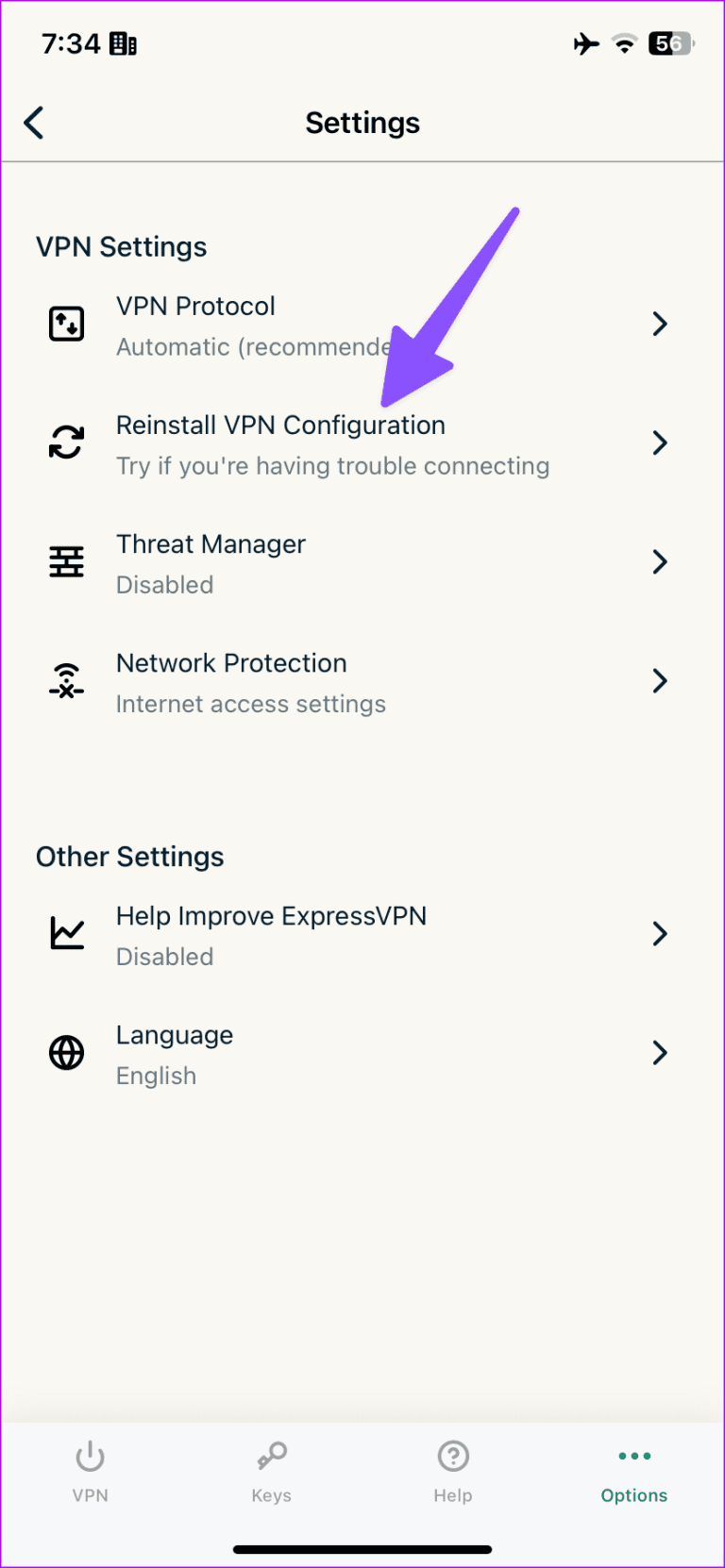Image resolution: width=725 pixels, height=1568 pixels.
Task: Expand the Threat Manager chevron
Action: pyautogui.click(x=660, y=561)
